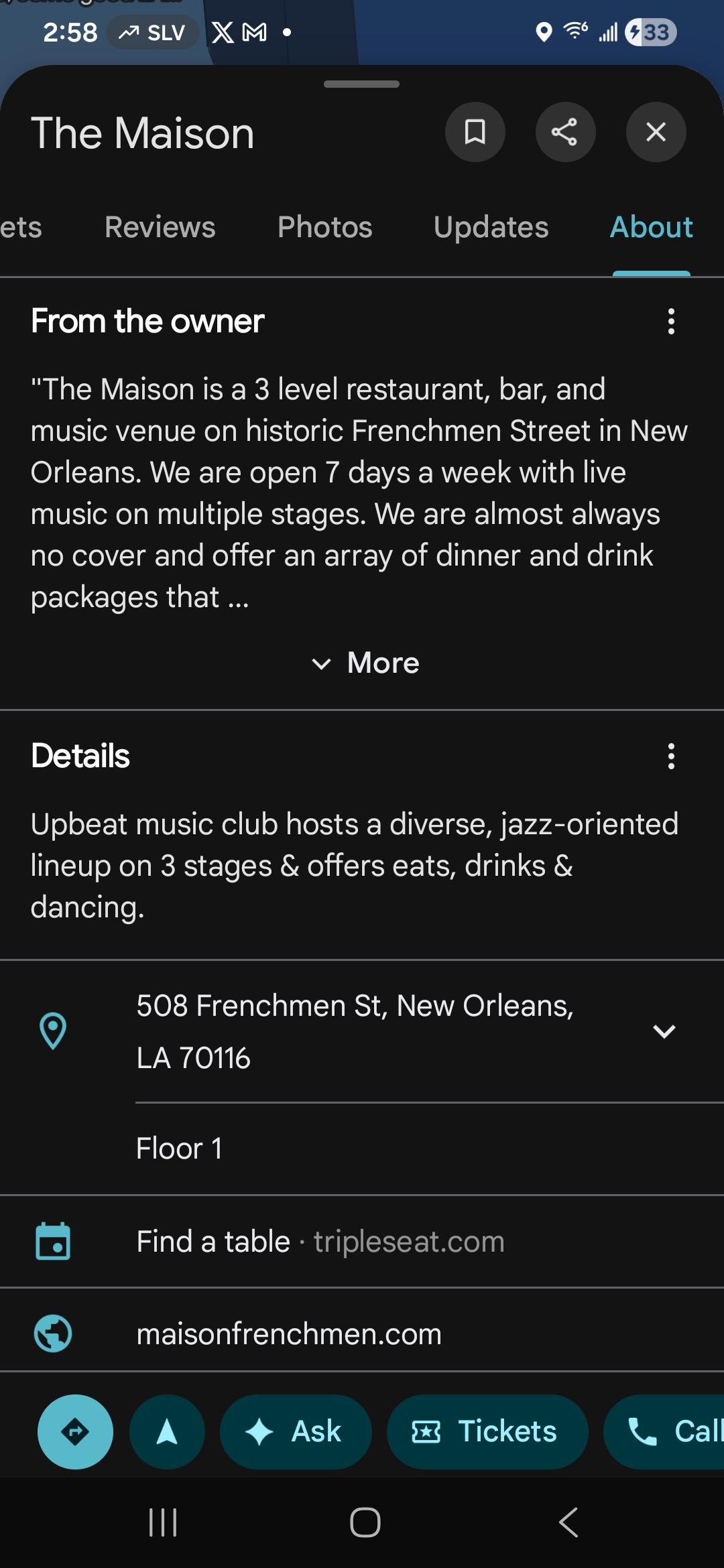
Task: Open overflow menu for Details section
Action: [670, 756]
